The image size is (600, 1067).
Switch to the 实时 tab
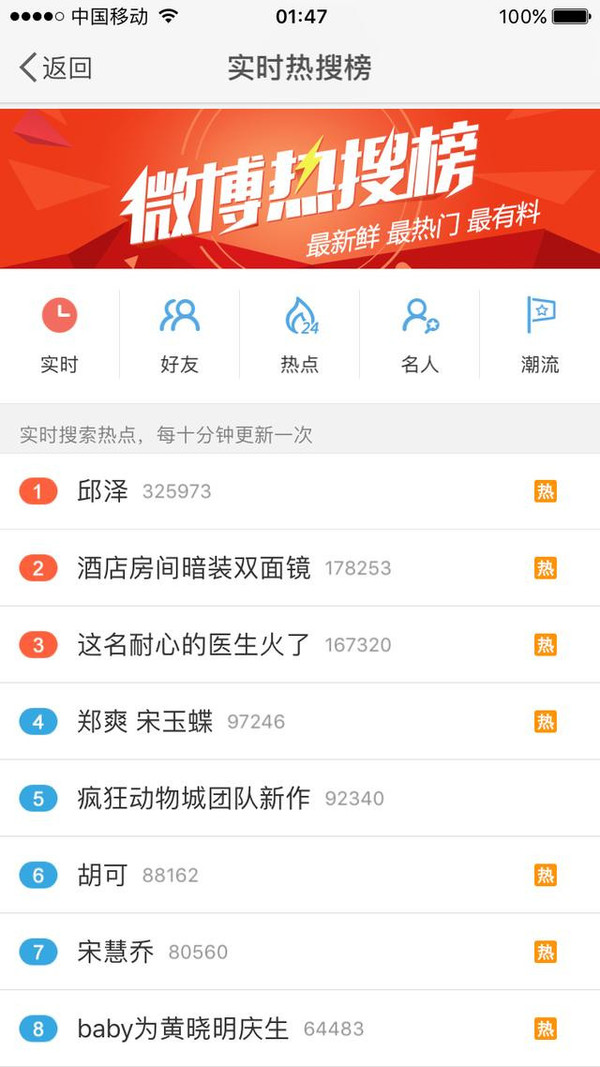(59, 335)
